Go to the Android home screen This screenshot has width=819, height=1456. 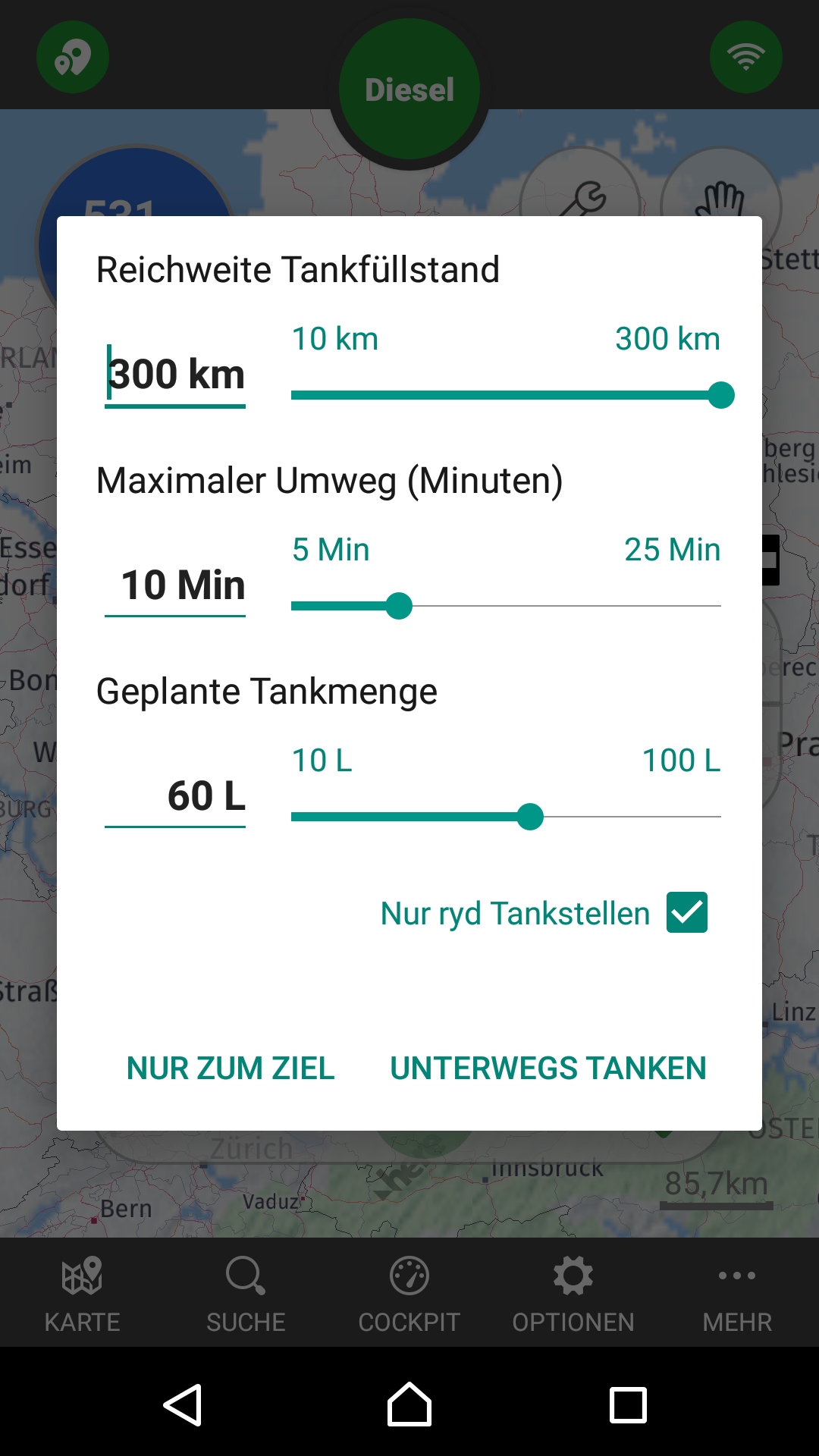[x=409, y=1404]
